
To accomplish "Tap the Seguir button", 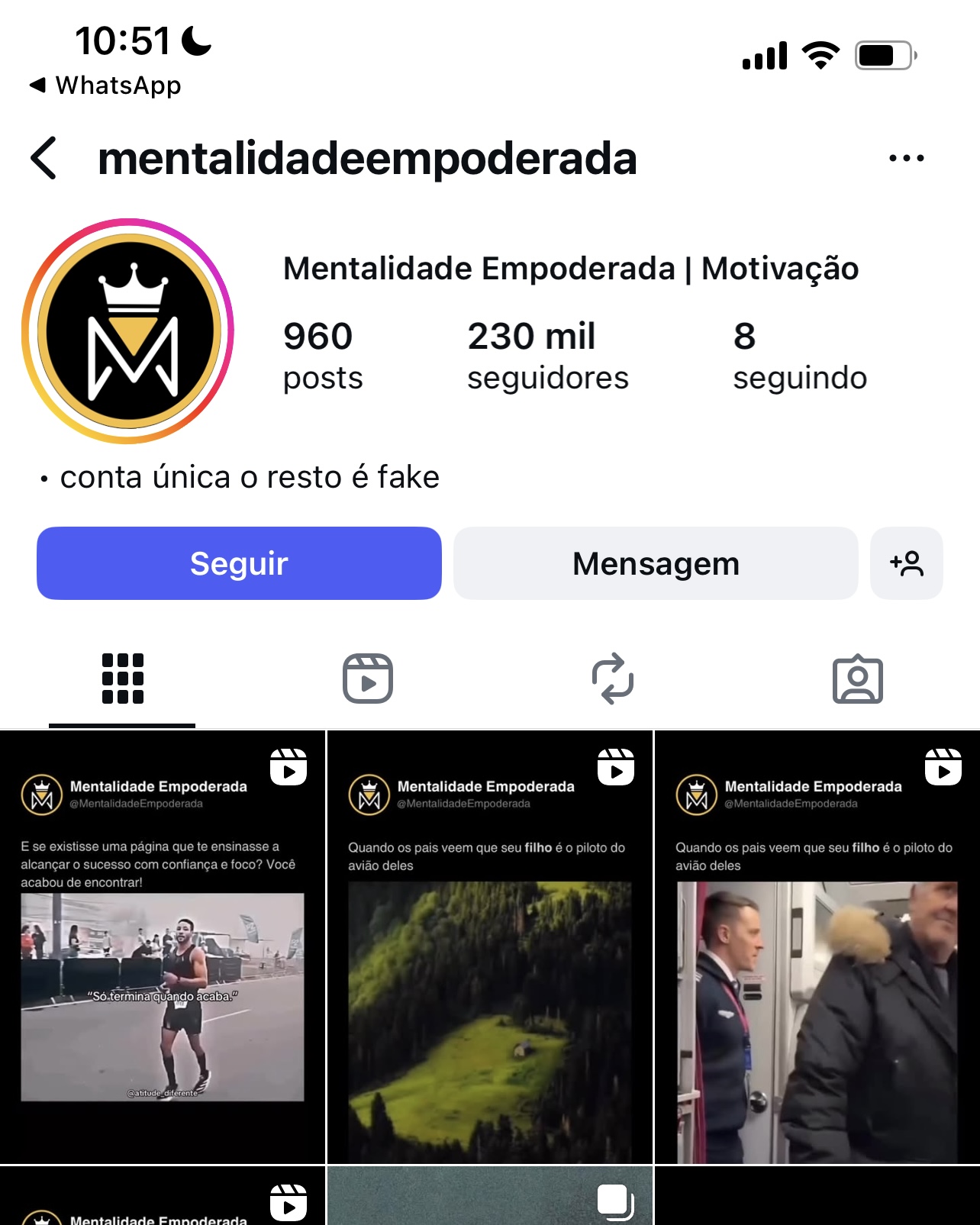I will [239, 563].
